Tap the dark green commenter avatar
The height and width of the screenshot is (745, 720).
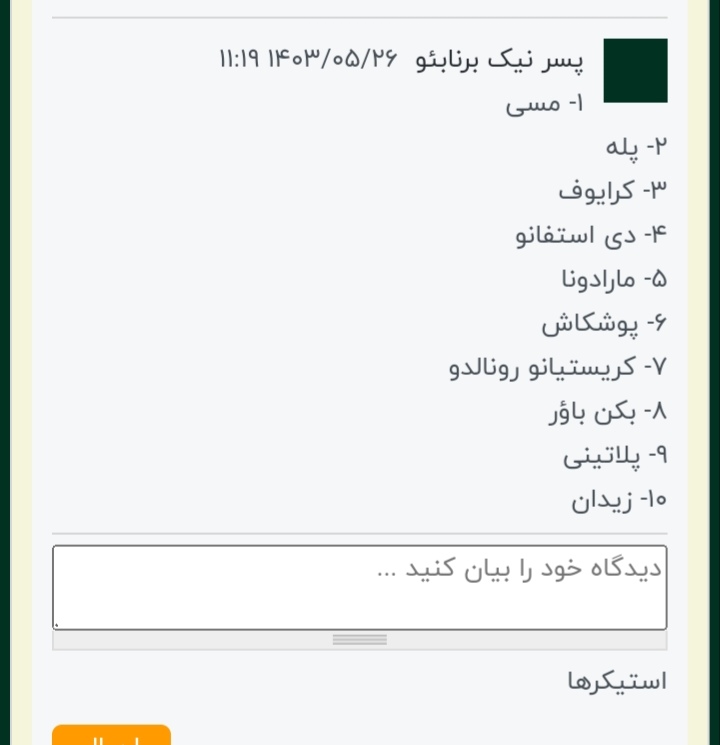pos(635,71)
